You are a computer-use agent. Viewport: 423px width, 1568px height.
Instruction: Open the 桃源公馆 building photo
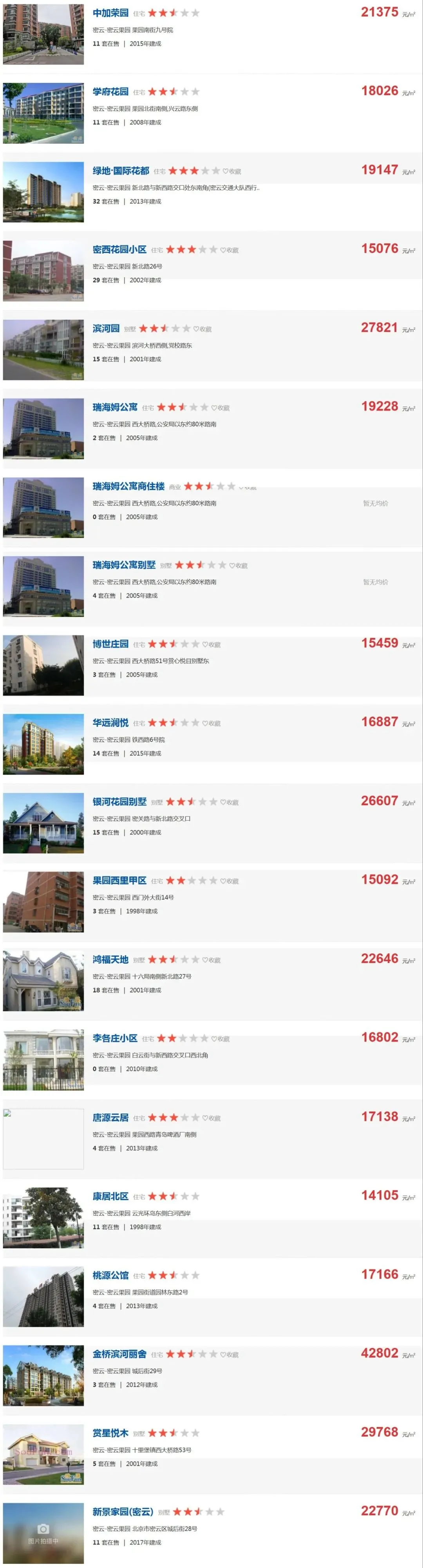click(43, 1296)
